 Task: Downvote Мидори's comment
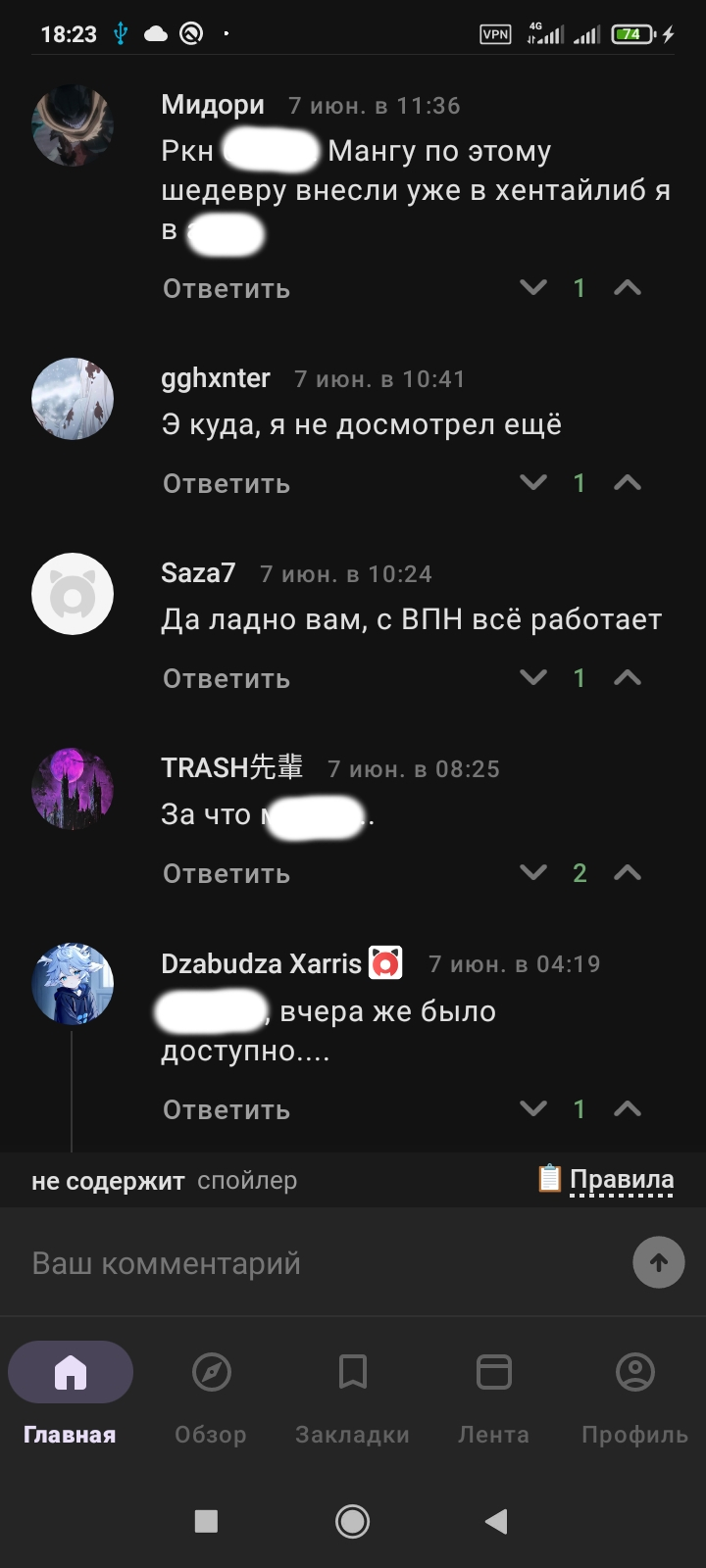[x=533, y=287]
